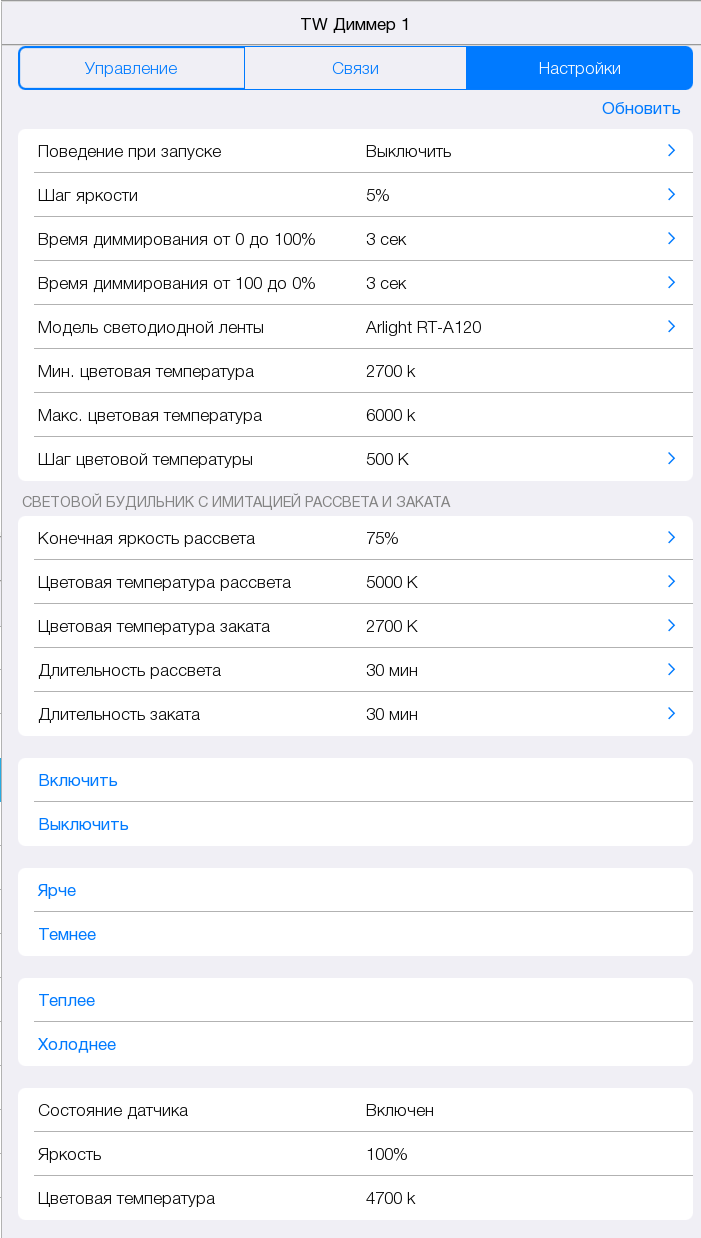
Task: Open Время диммирования от 0 до 100%
Action: tap(355, 239)
